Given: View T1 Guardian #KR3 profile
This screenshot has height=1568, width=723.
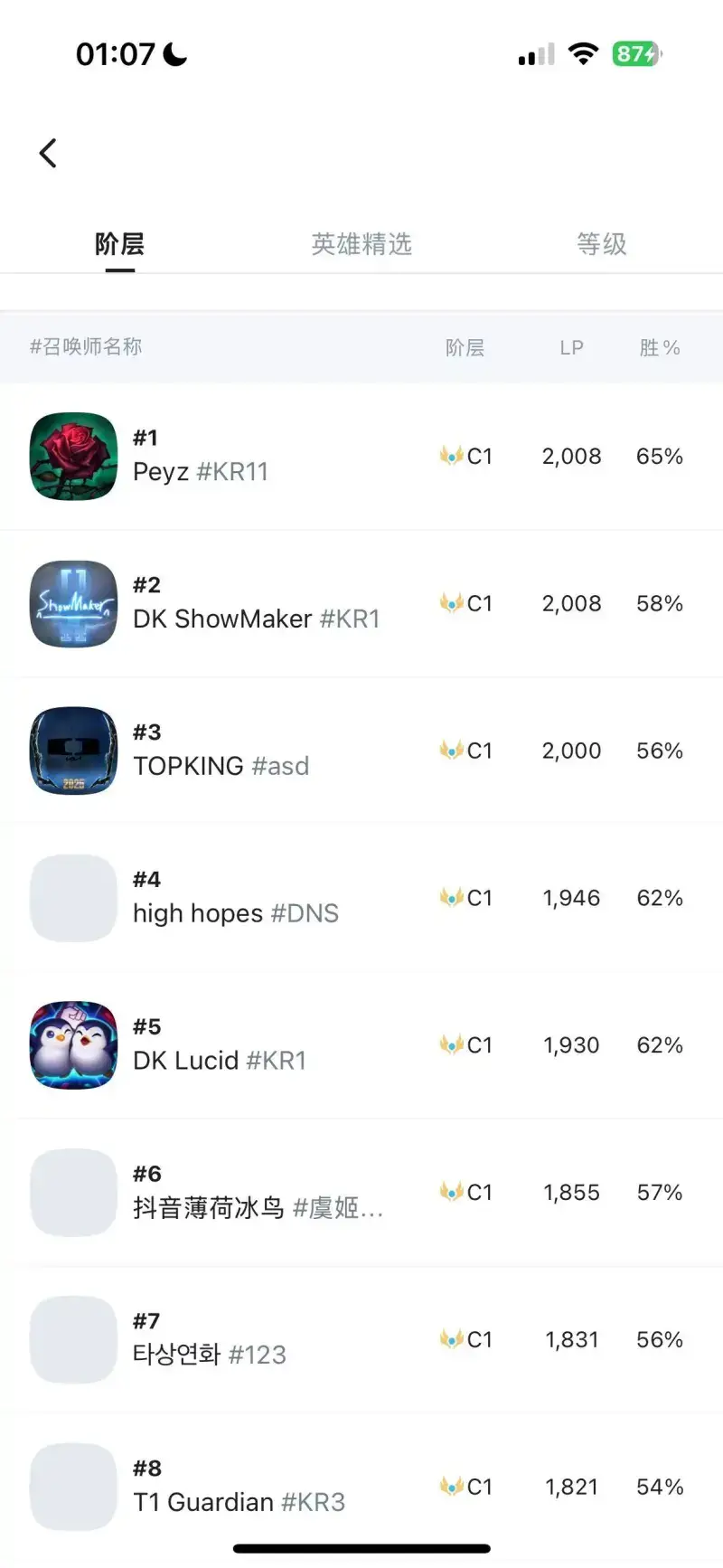Looking at the screenshot, I should coord(239,1501).
